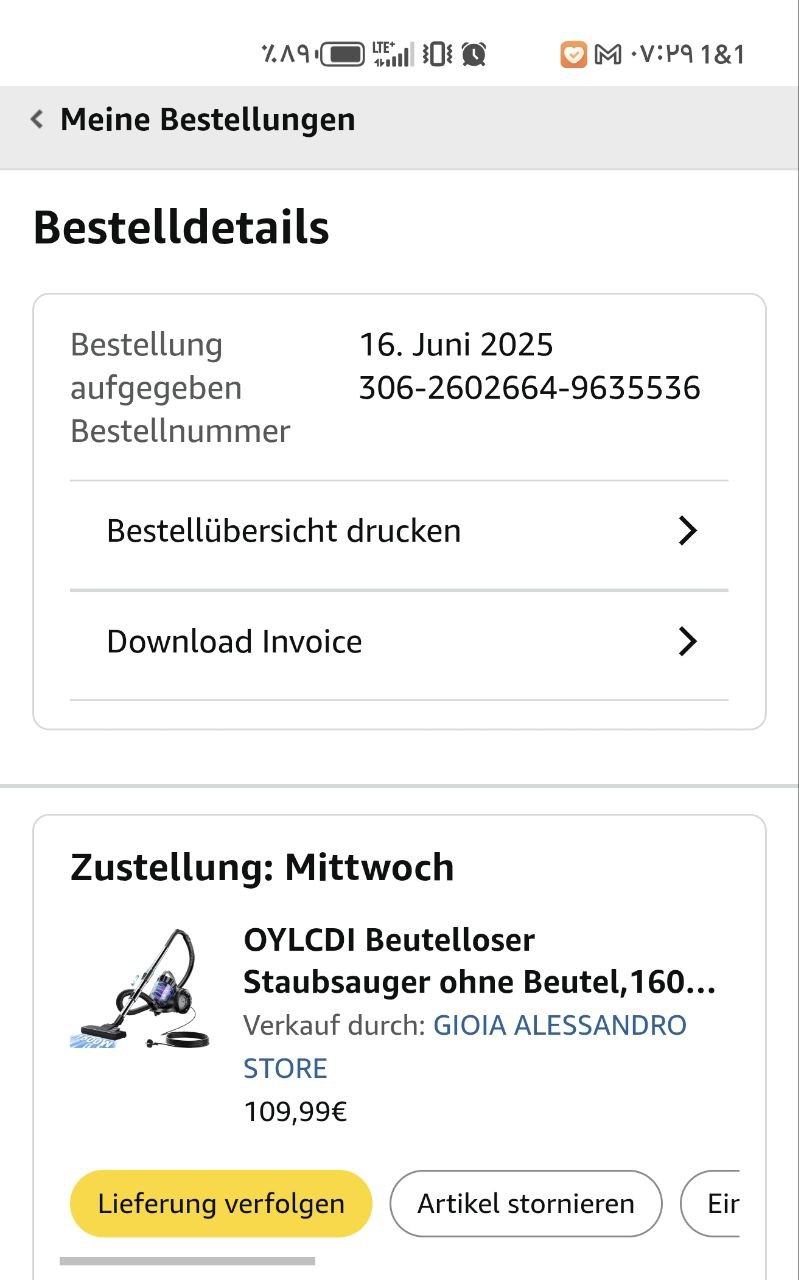Select Artikel stornieren

pyautogui.click(x=526, y=1203)
